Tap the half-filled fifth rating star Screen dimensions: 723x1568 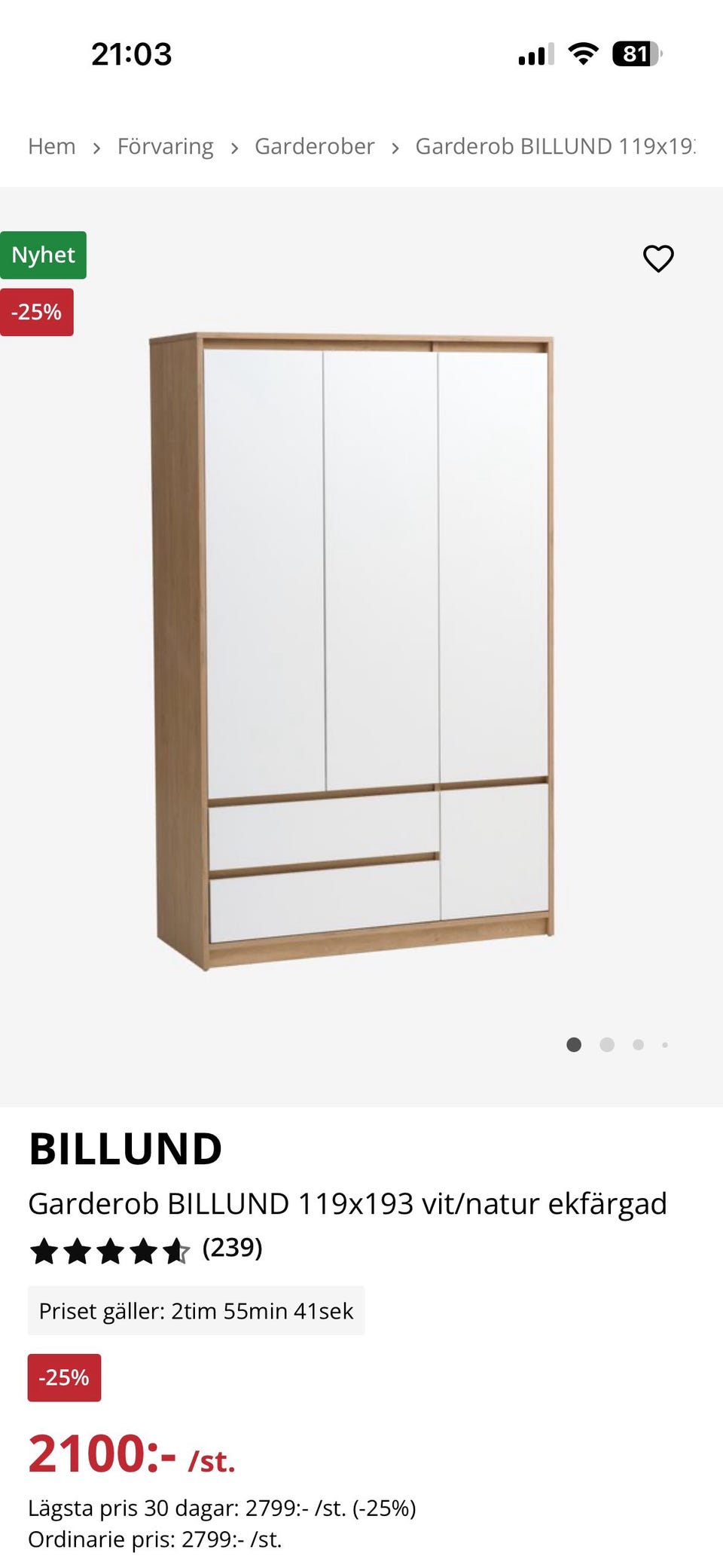tap(178, 1249)
